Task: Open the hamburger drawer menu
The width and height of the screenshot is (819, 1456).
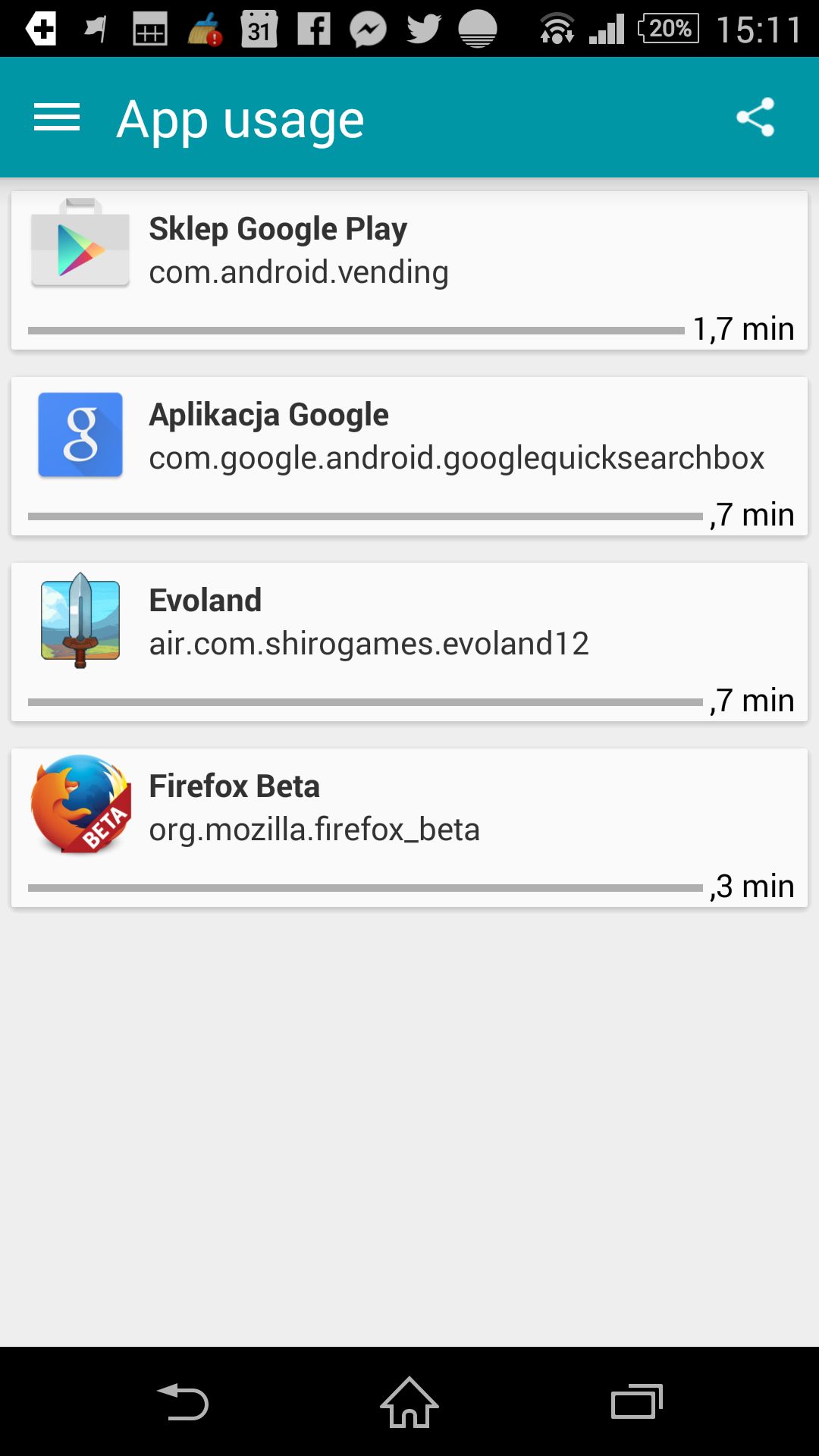Action: coord(57,118)
